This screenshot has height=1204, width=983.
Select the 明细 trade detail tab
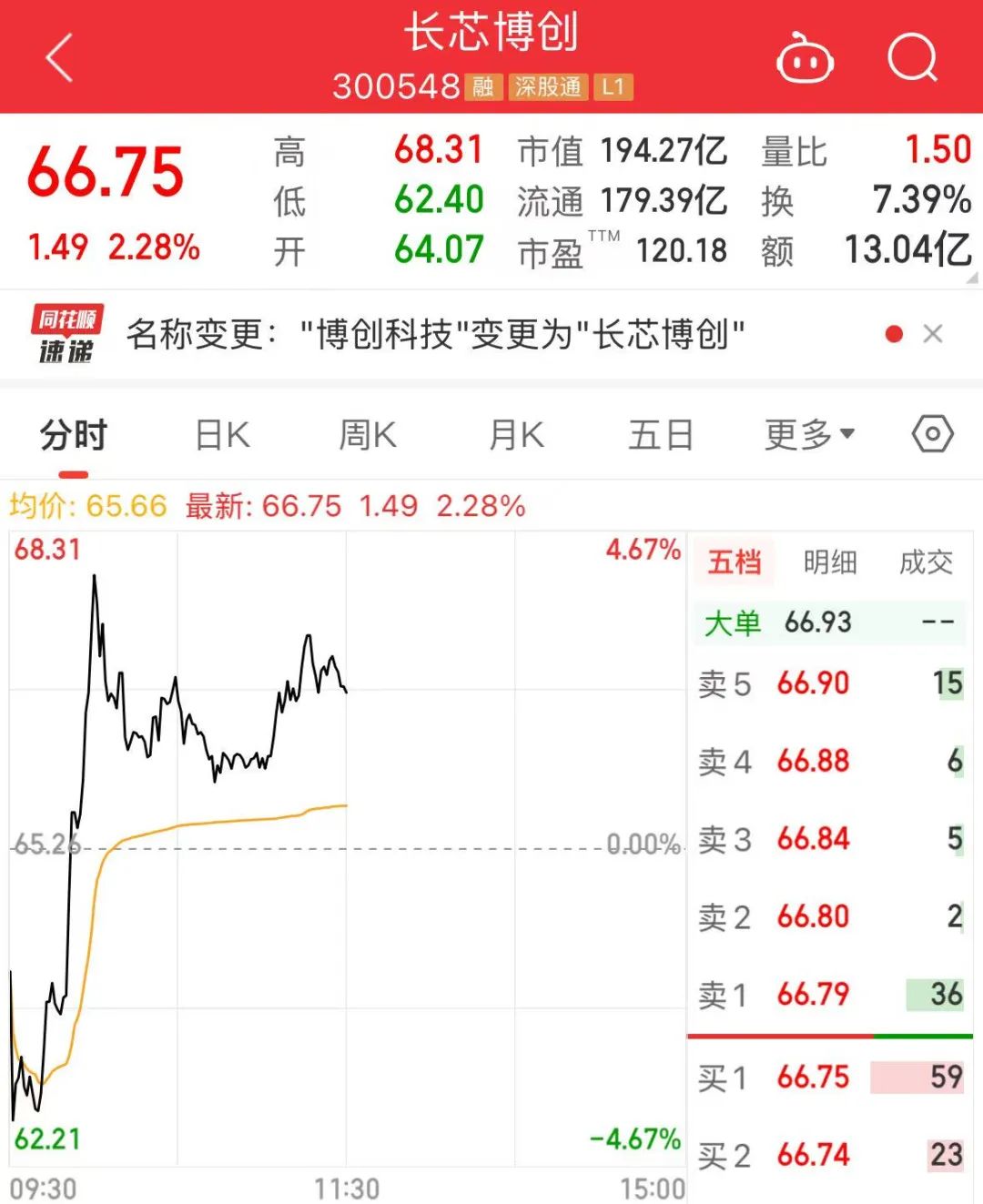pyautogui.click(x=830, y=562)
